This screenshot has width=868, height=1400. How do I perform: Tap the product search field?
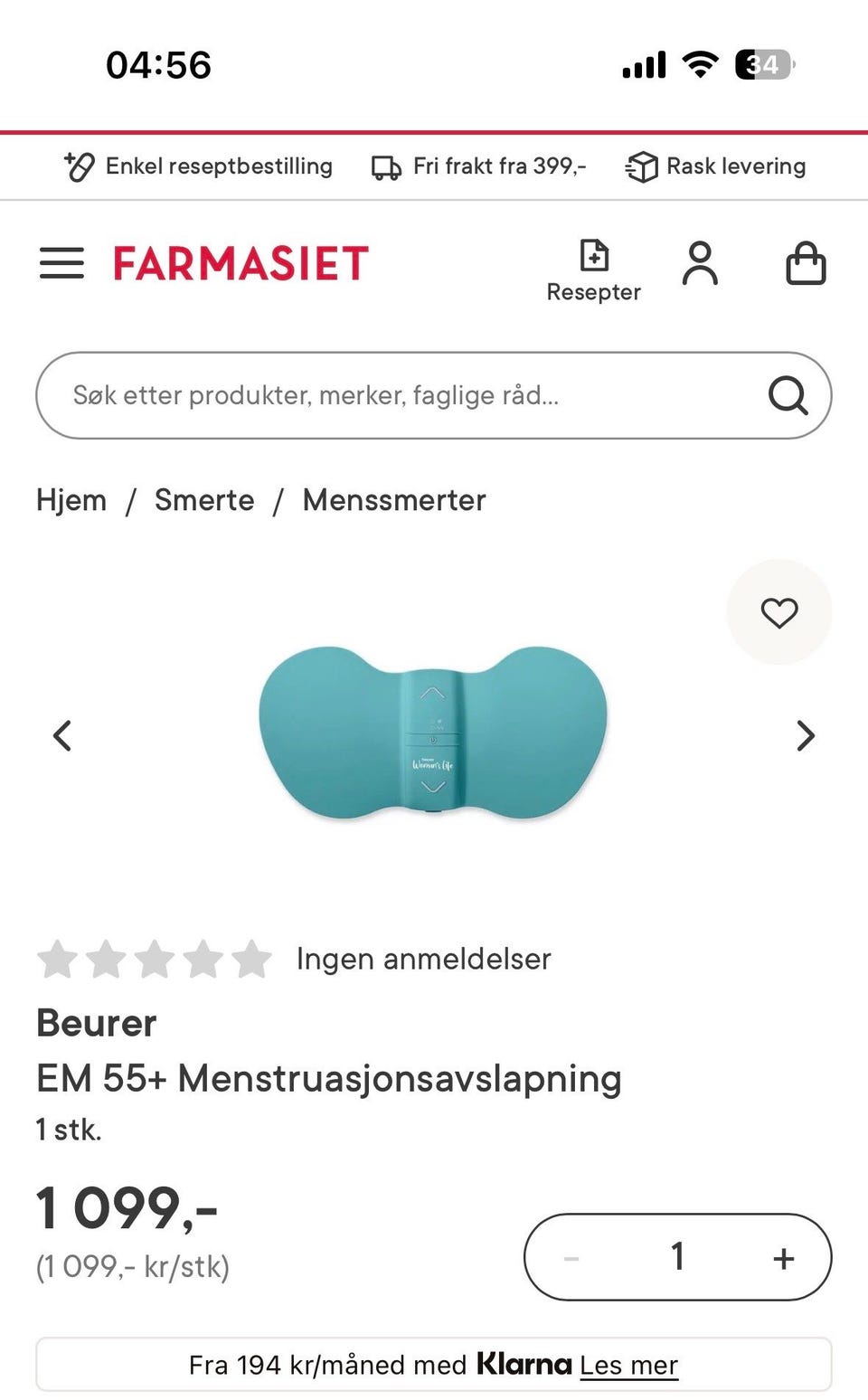433,395
